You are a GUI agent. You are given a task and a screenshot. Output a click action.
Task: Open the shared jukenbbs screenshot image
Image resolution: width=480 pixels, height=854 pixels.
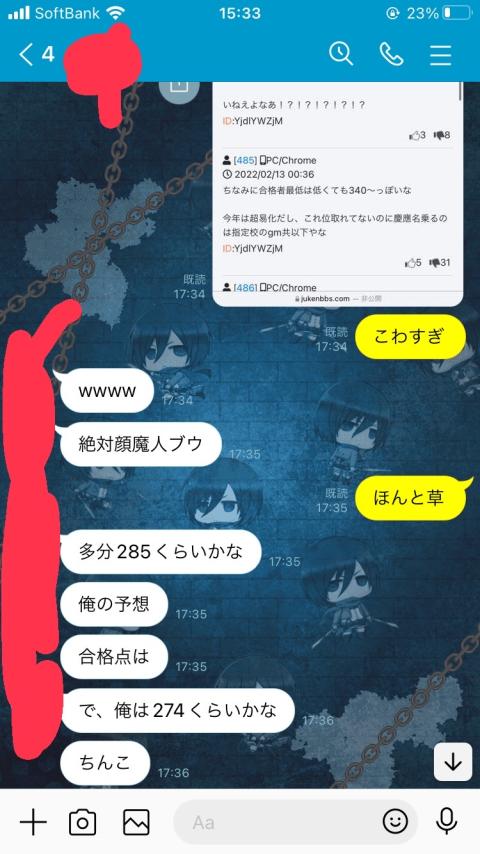pos(337,194)
